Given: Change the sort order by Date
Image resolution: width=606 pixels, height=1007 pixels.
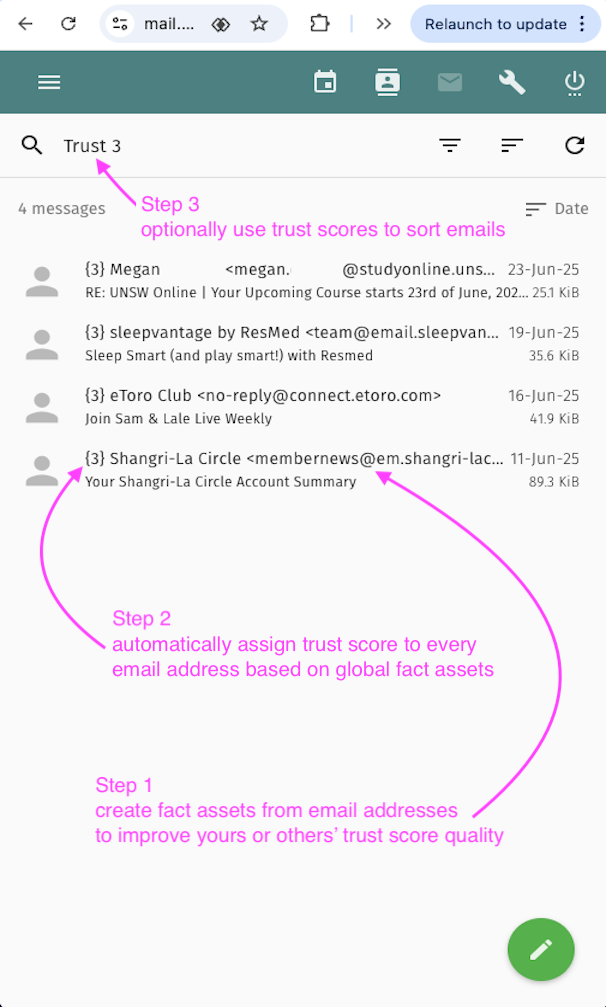Looking at the screenshot, I should pos(557,209).
